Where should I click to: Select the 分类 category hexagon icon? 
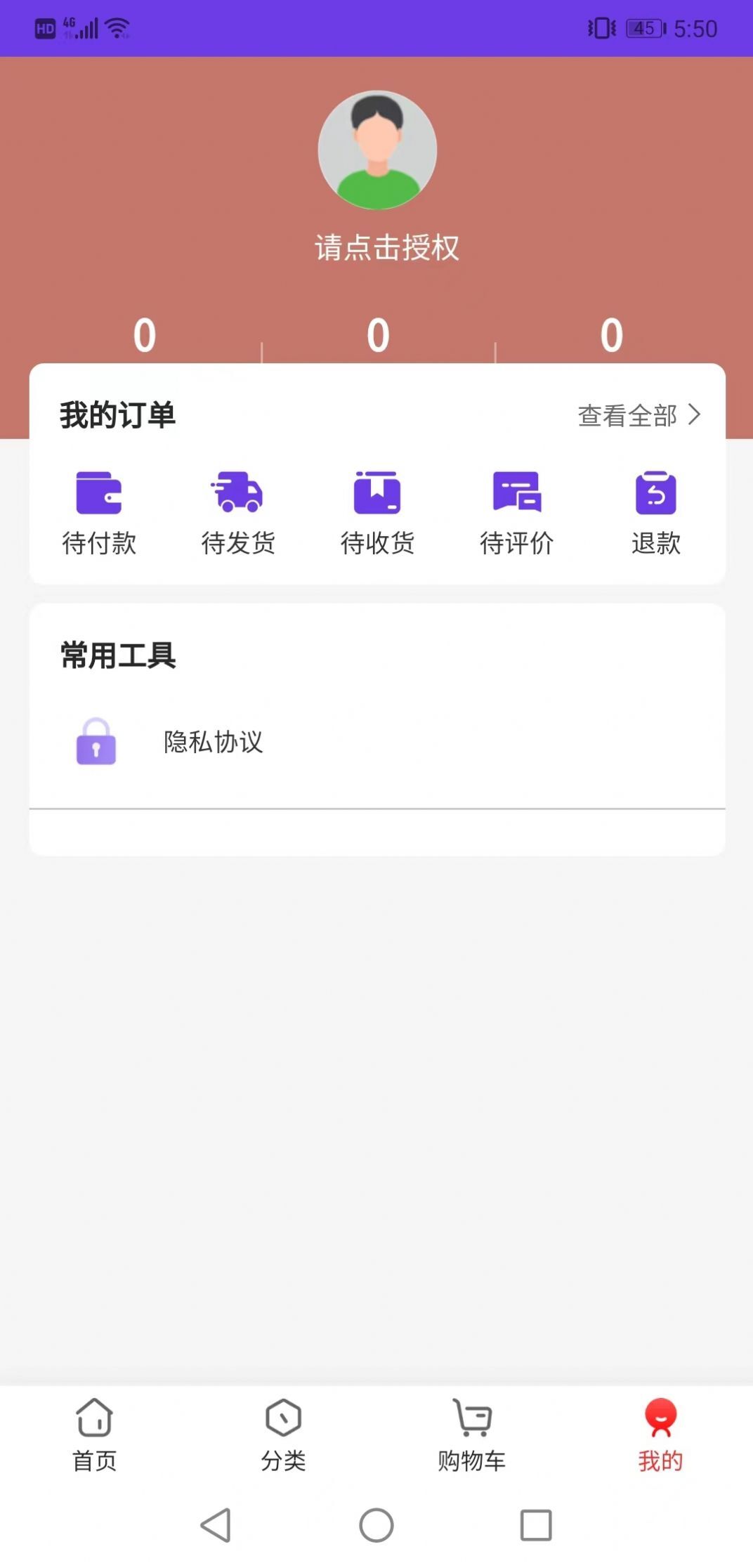point(282,1426)
